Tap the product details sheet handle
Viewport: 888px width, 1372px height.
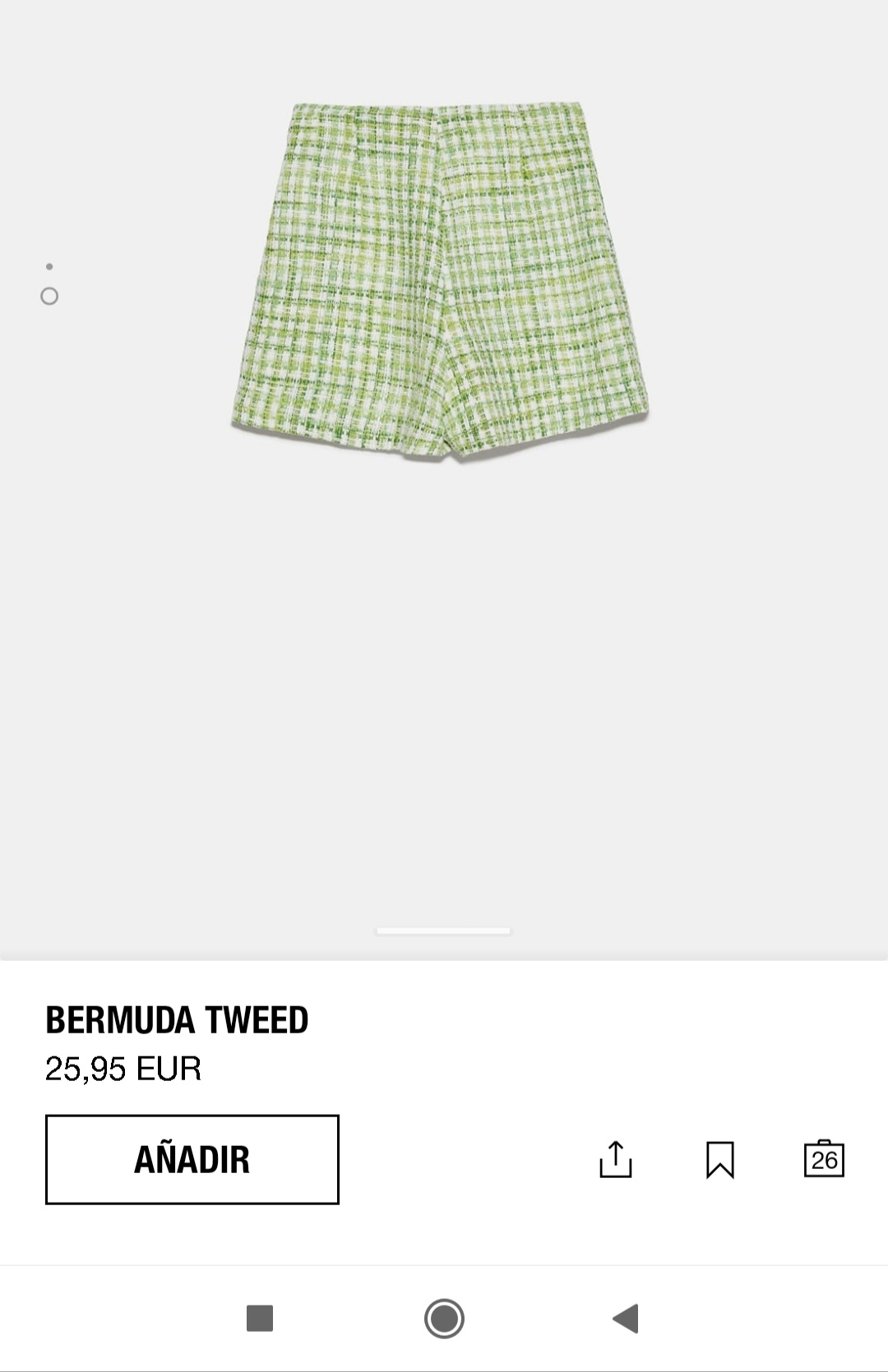(443, 931)
